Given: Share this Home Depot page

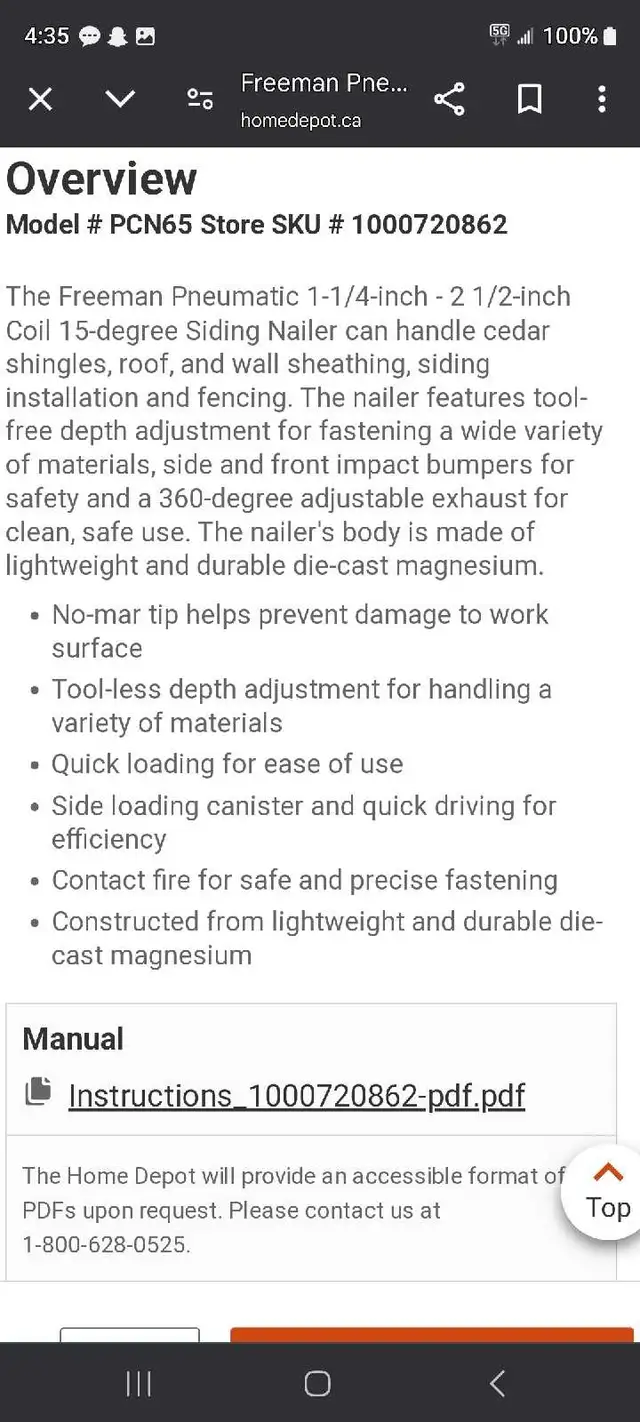Looking at the screenshot, I should pos(449,99).
